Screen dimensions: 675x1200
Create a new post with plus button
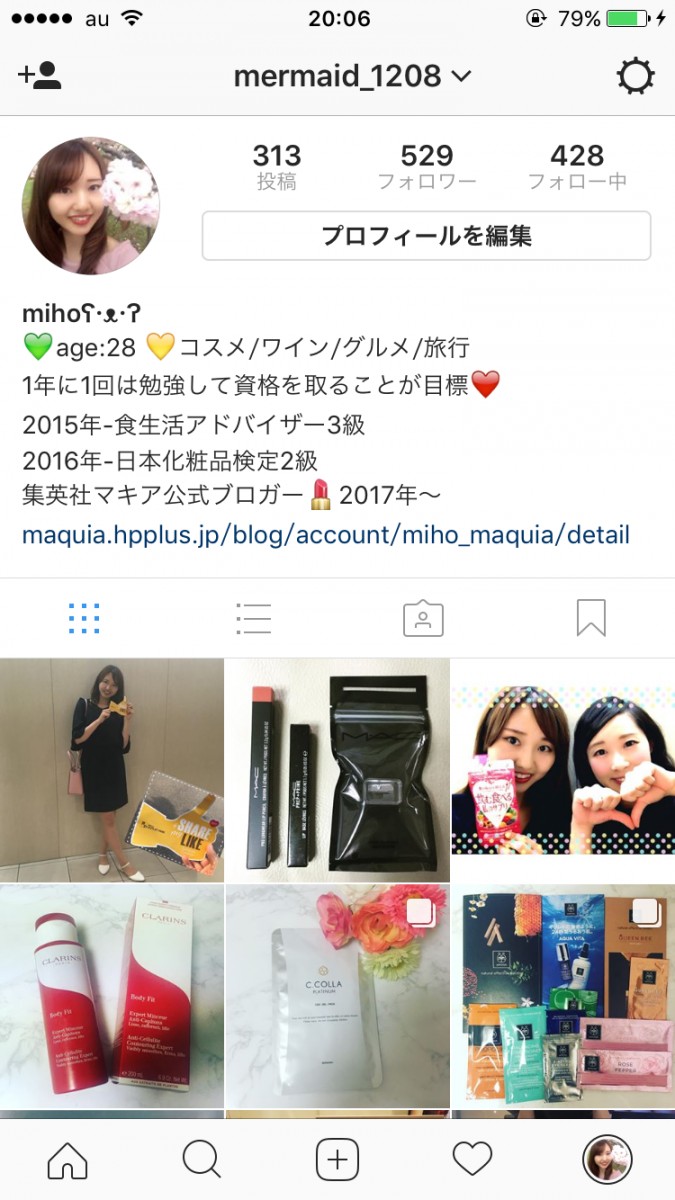pos(337,1160)
